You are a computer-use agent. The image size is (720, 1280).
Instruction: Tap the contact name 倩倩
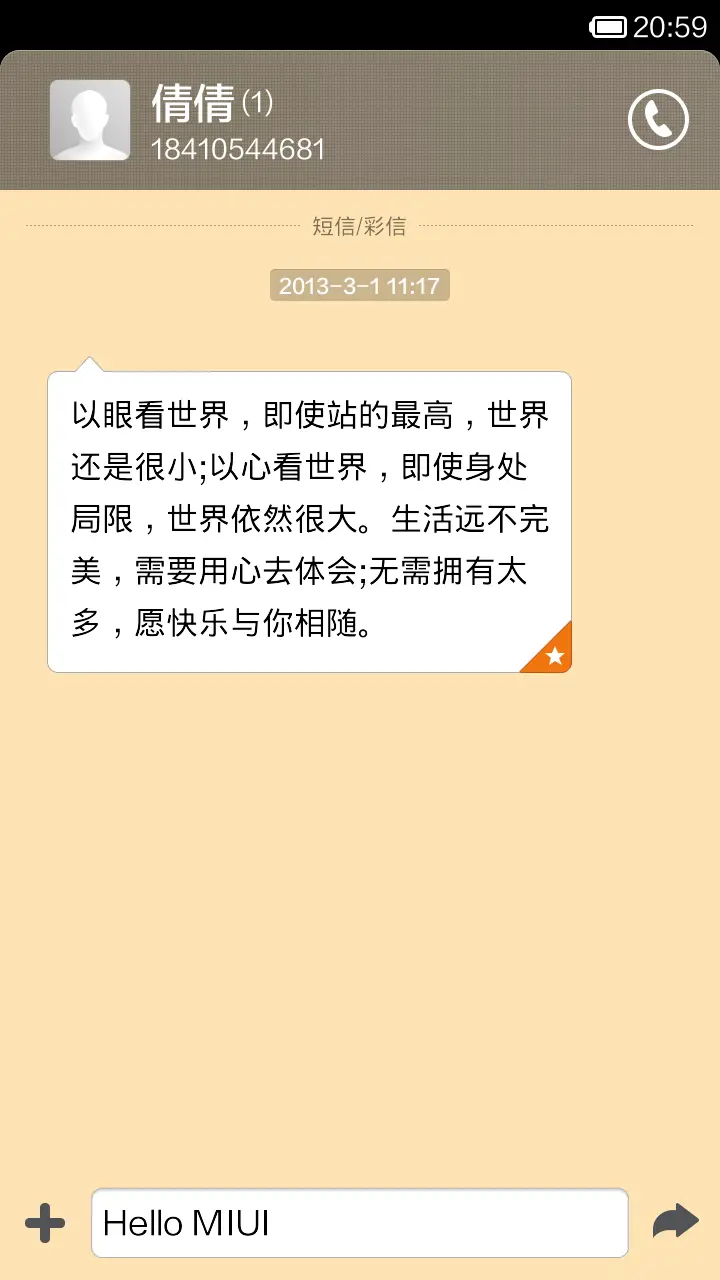pos(191,105)
